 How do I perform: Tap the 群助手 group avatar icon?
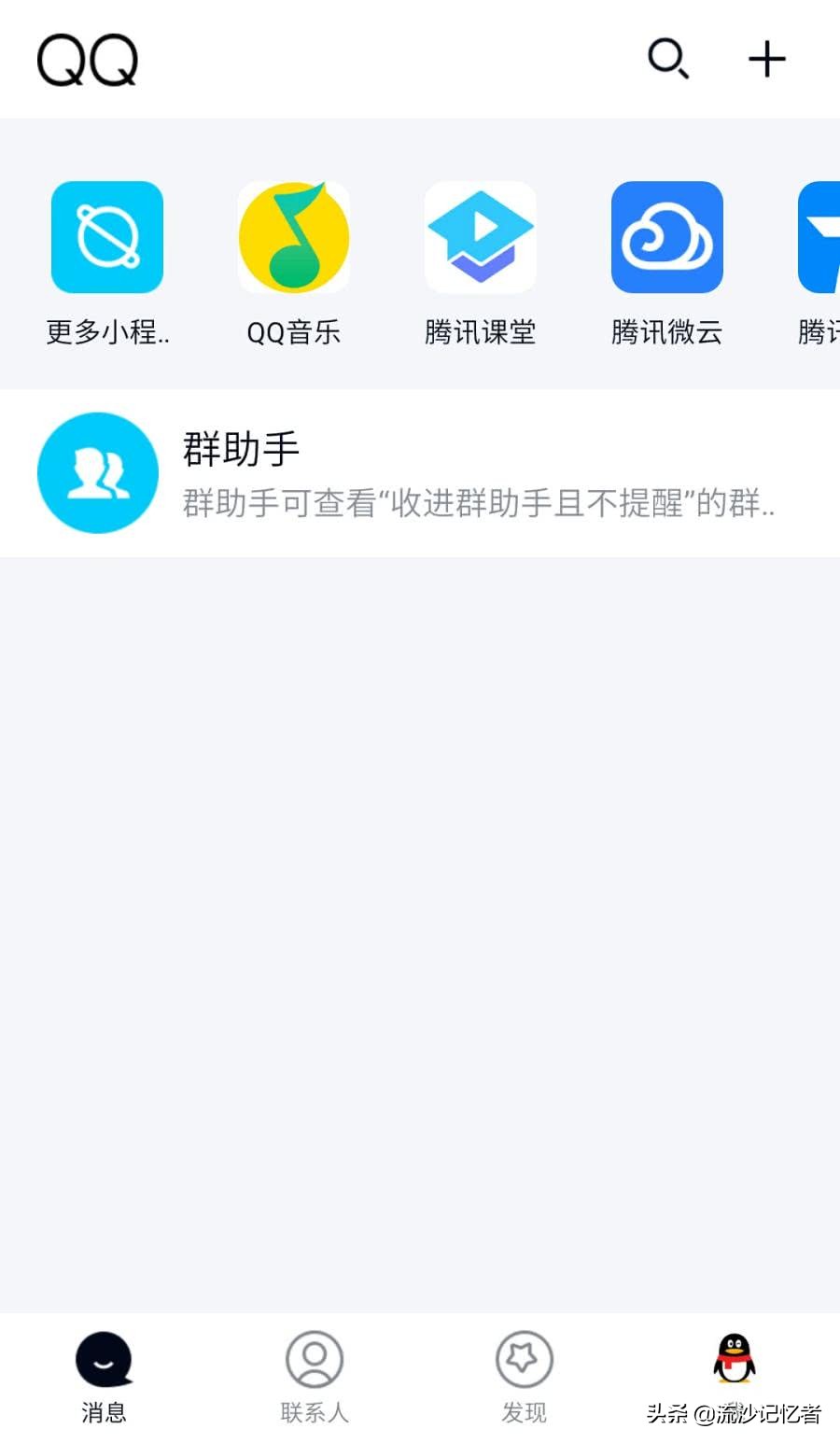(x=97, y=473)
